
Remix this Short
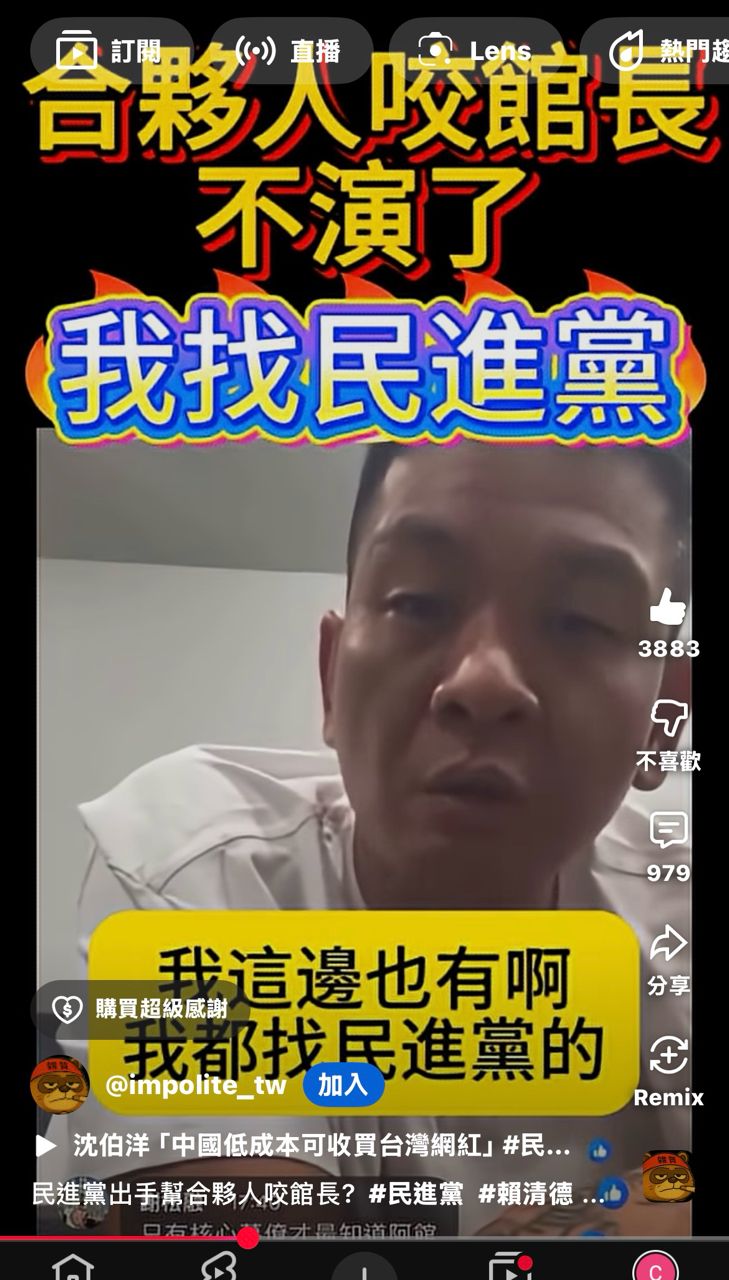(668, 1057)
